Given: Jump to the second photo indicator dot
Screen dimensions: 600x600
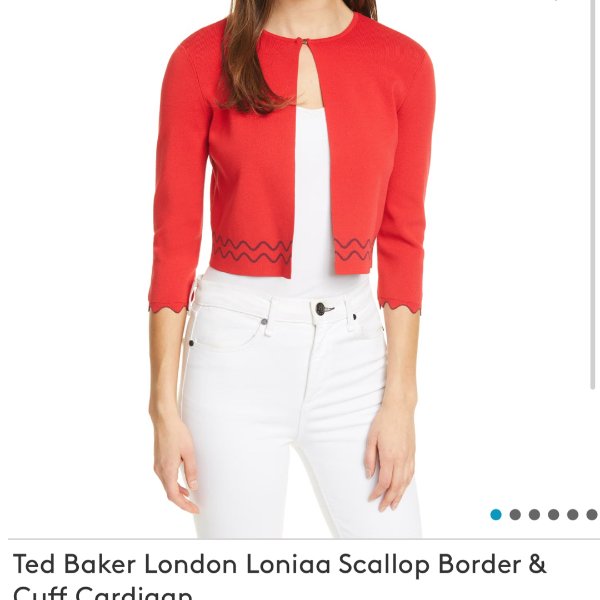Looking at the screenshot, I should (x=515, y=515).
